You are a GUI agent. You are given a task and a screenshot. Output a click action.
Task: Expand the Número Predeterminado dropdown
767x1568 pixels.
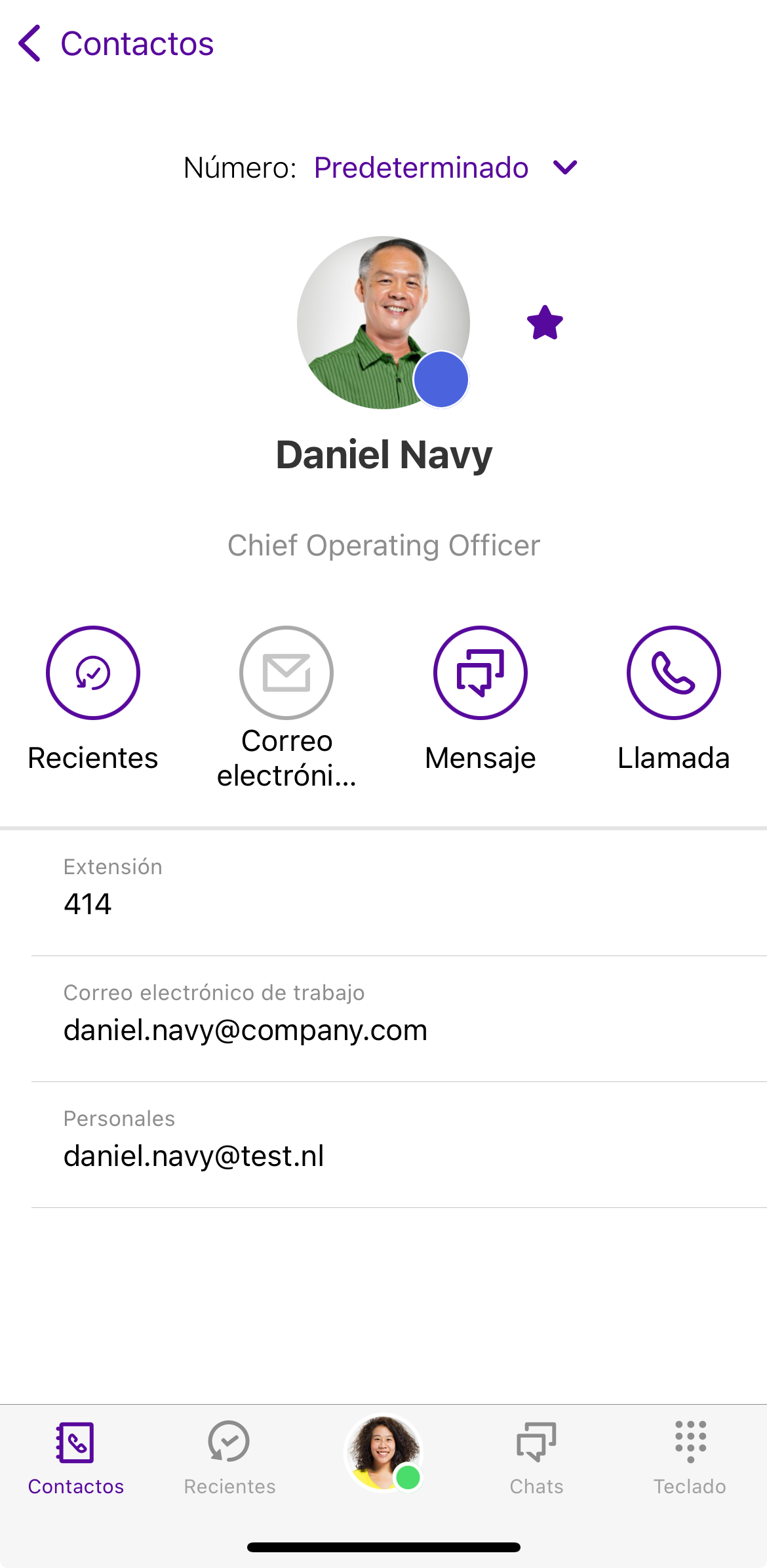(446, 168)
